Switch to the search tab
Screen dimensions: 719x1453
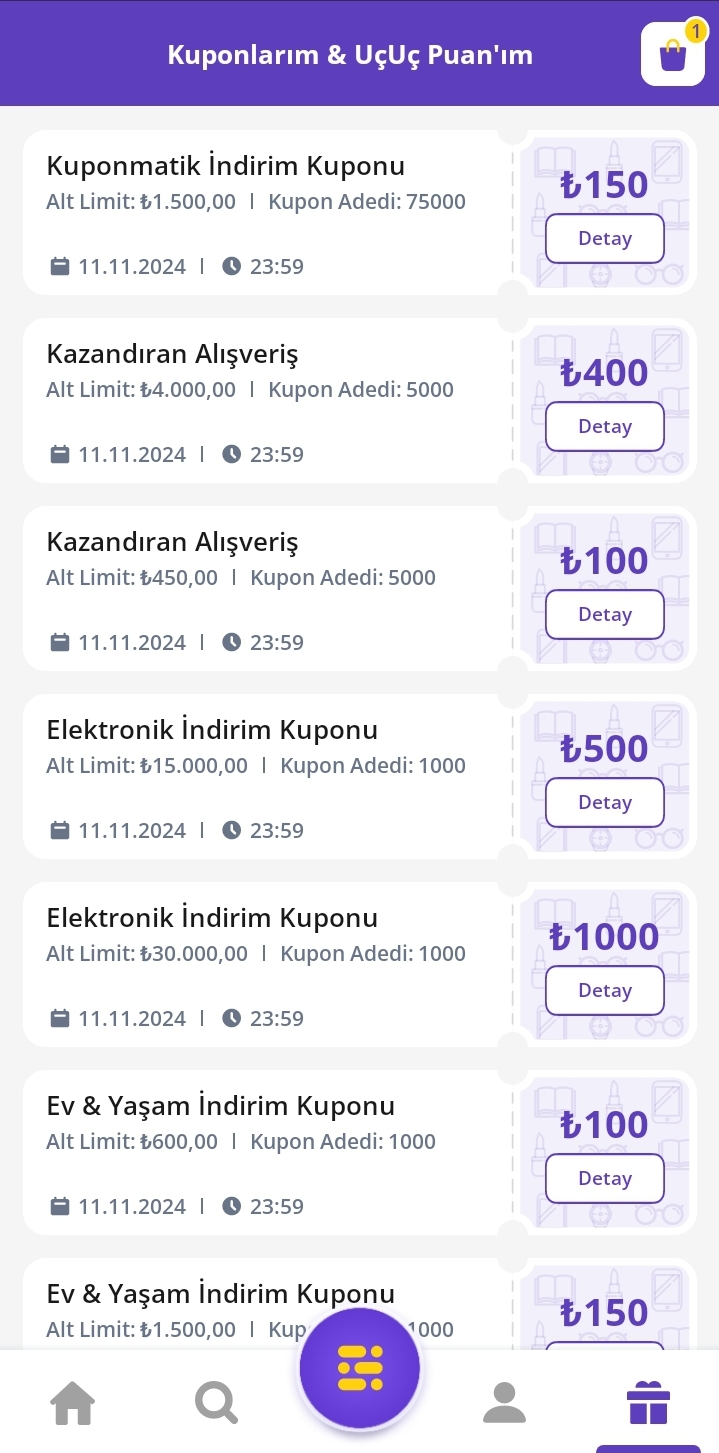click(x=216, y=1403)
